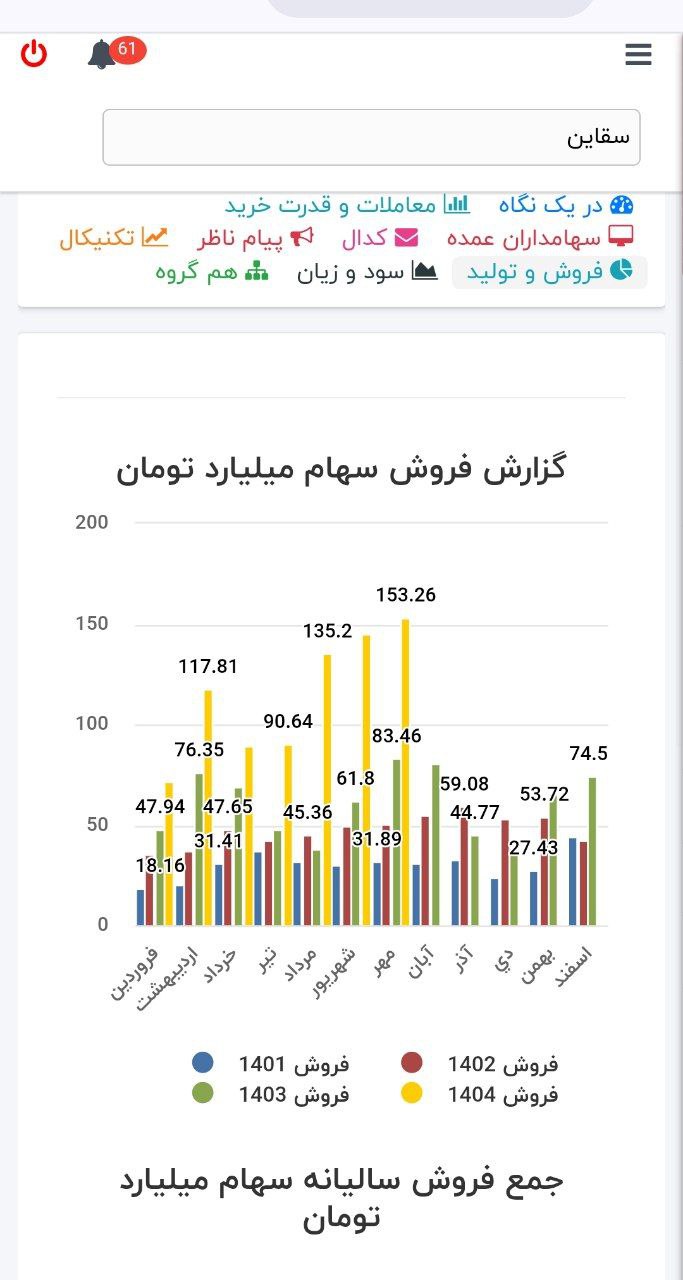Toggle فروش 1404 legend series

[x=479, y=1094]
